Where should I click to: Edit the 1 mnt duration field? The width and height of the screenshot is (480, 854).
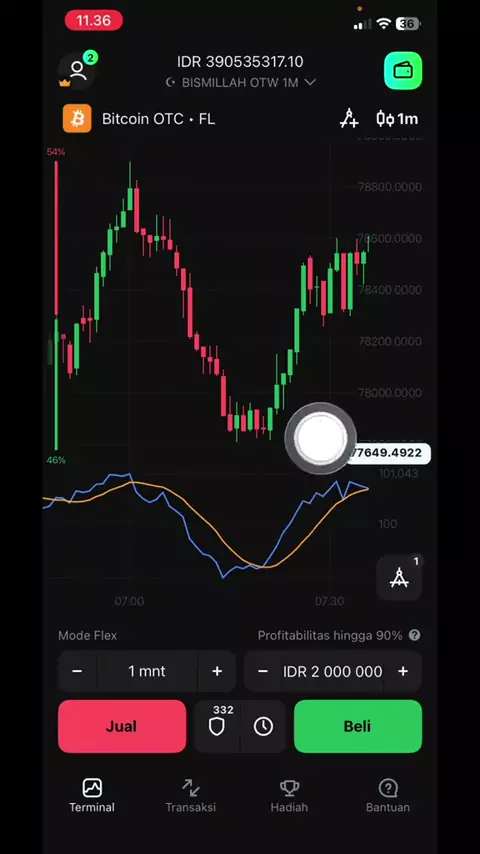[147, 671]
